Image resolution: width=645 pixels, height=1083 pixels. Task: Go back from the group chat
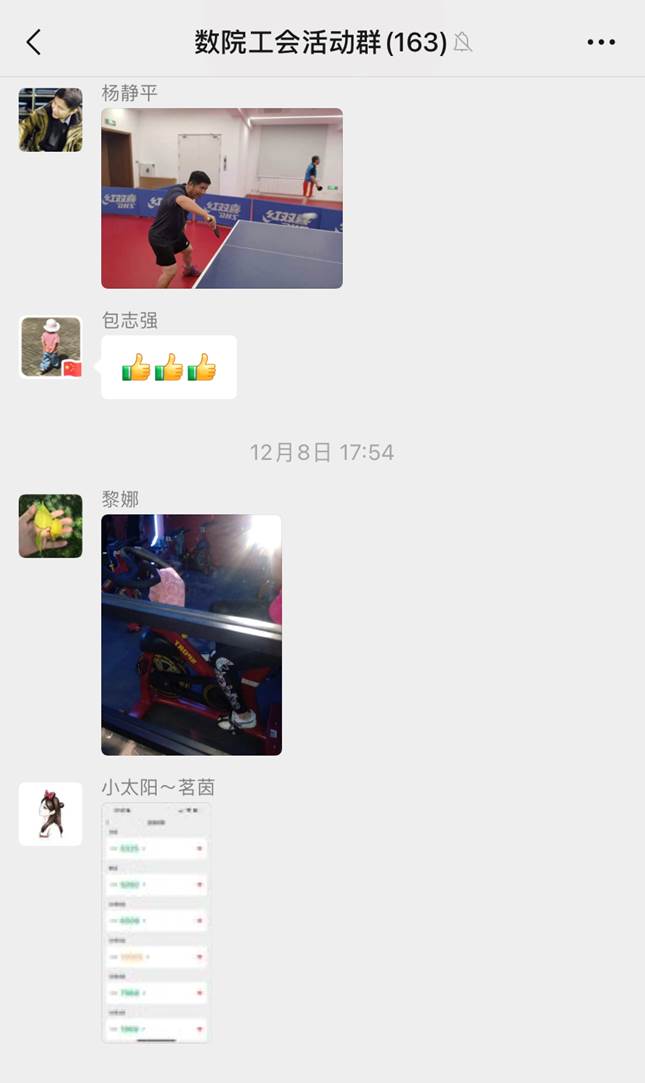[x=33, y=42]
